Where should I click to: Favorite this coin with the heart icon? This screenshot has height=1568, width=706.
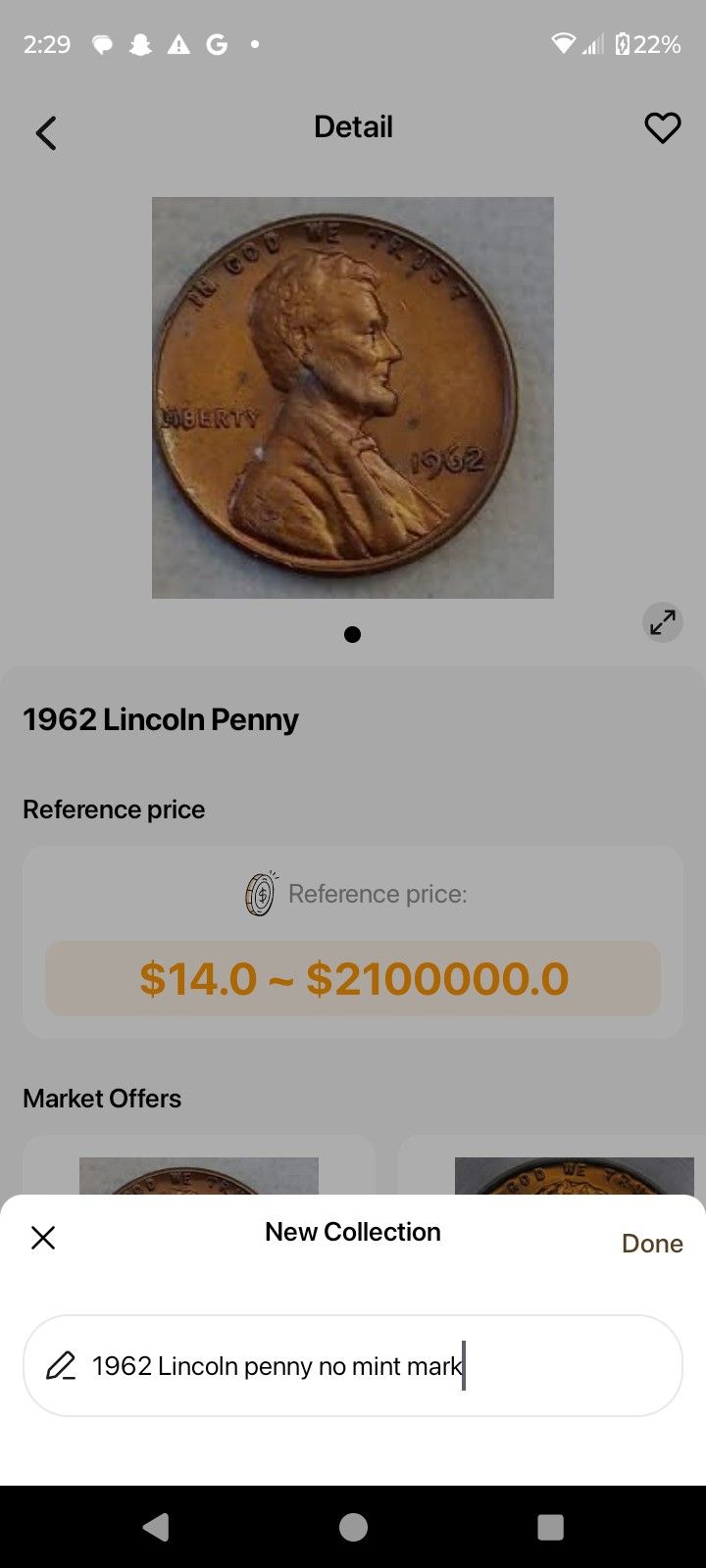662,127
